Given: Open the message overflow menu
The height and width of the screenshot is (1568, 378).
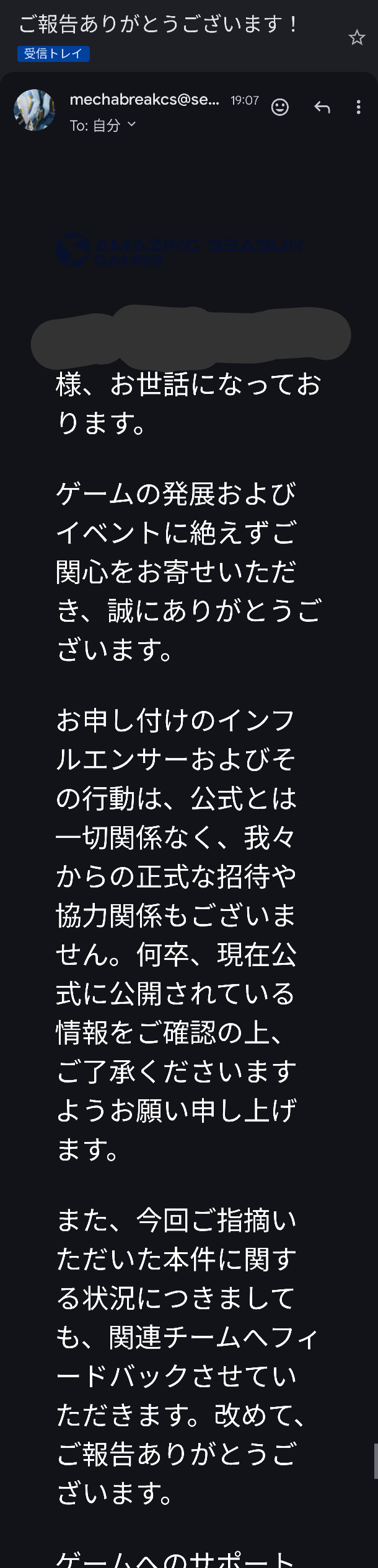Looking at the screenshot, I should pyautogui.click(x=358, y=107).
